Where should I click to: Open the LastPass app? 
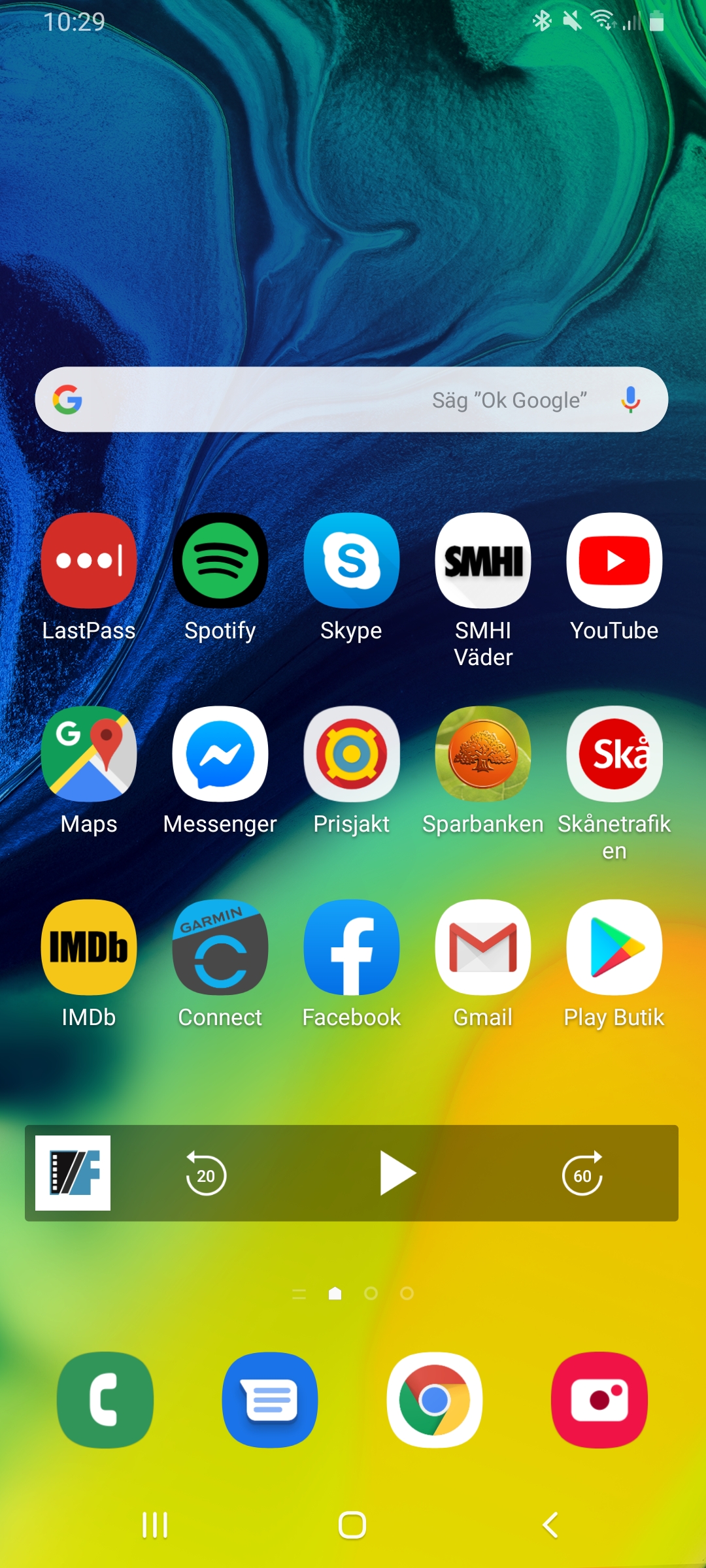click(x=89, y=561)
